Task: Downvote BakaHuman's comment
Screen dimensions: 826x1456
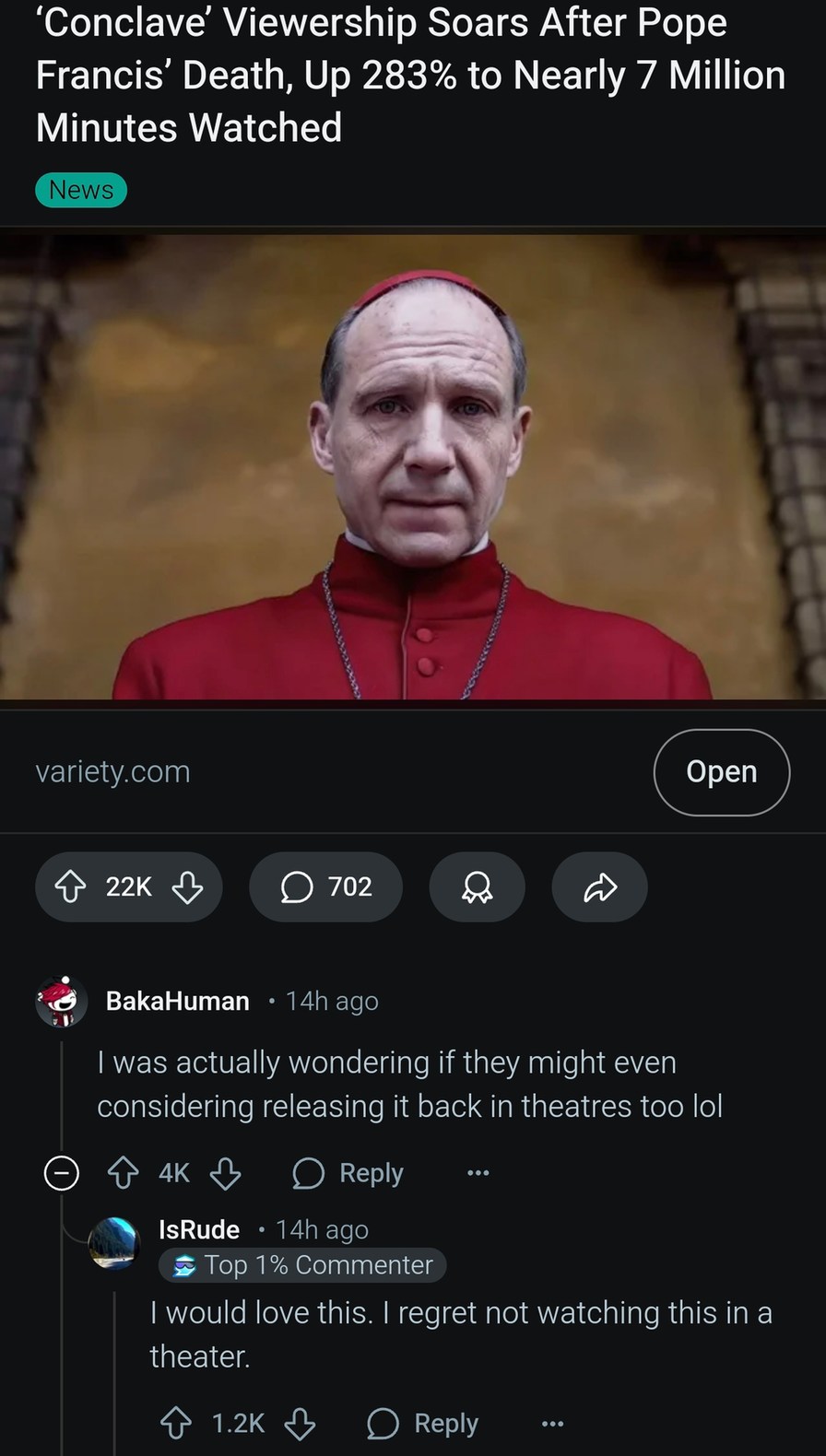Action: coord(225,1173)
